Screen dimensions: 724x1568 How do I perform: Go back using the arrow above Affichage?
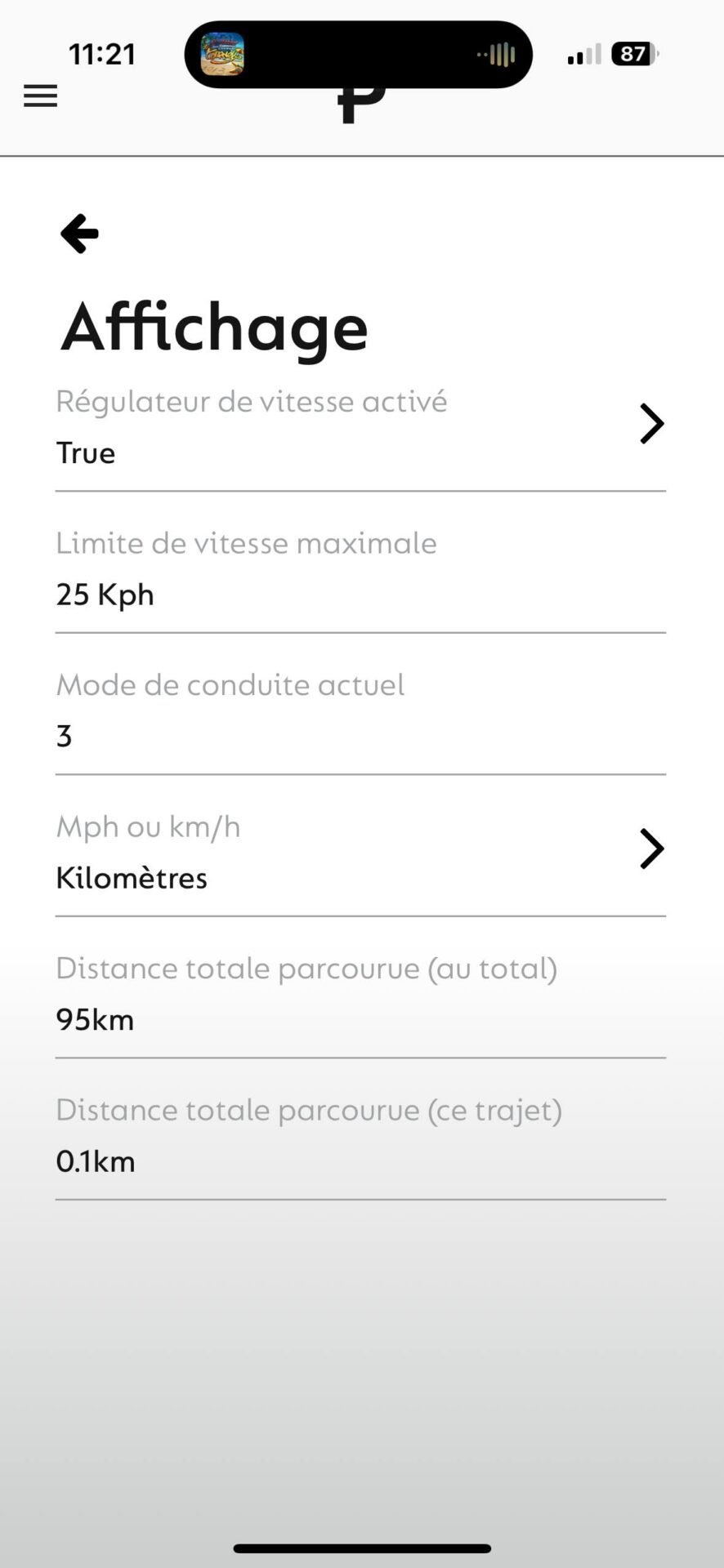tap(79, 234)
